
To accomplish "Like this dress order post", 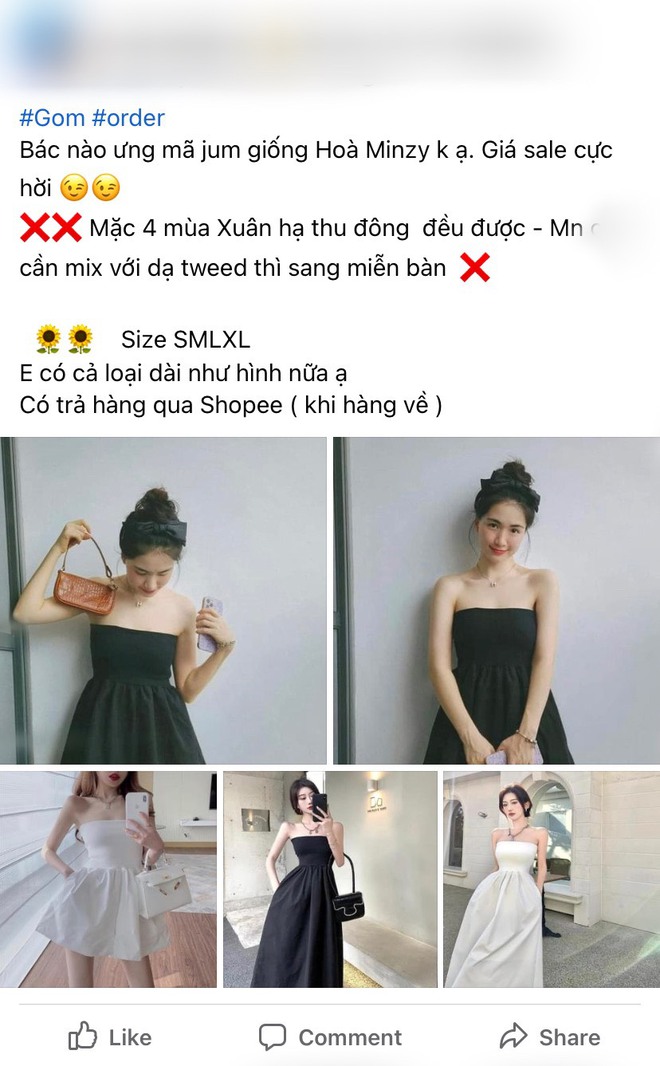I will click(110, 1037).
